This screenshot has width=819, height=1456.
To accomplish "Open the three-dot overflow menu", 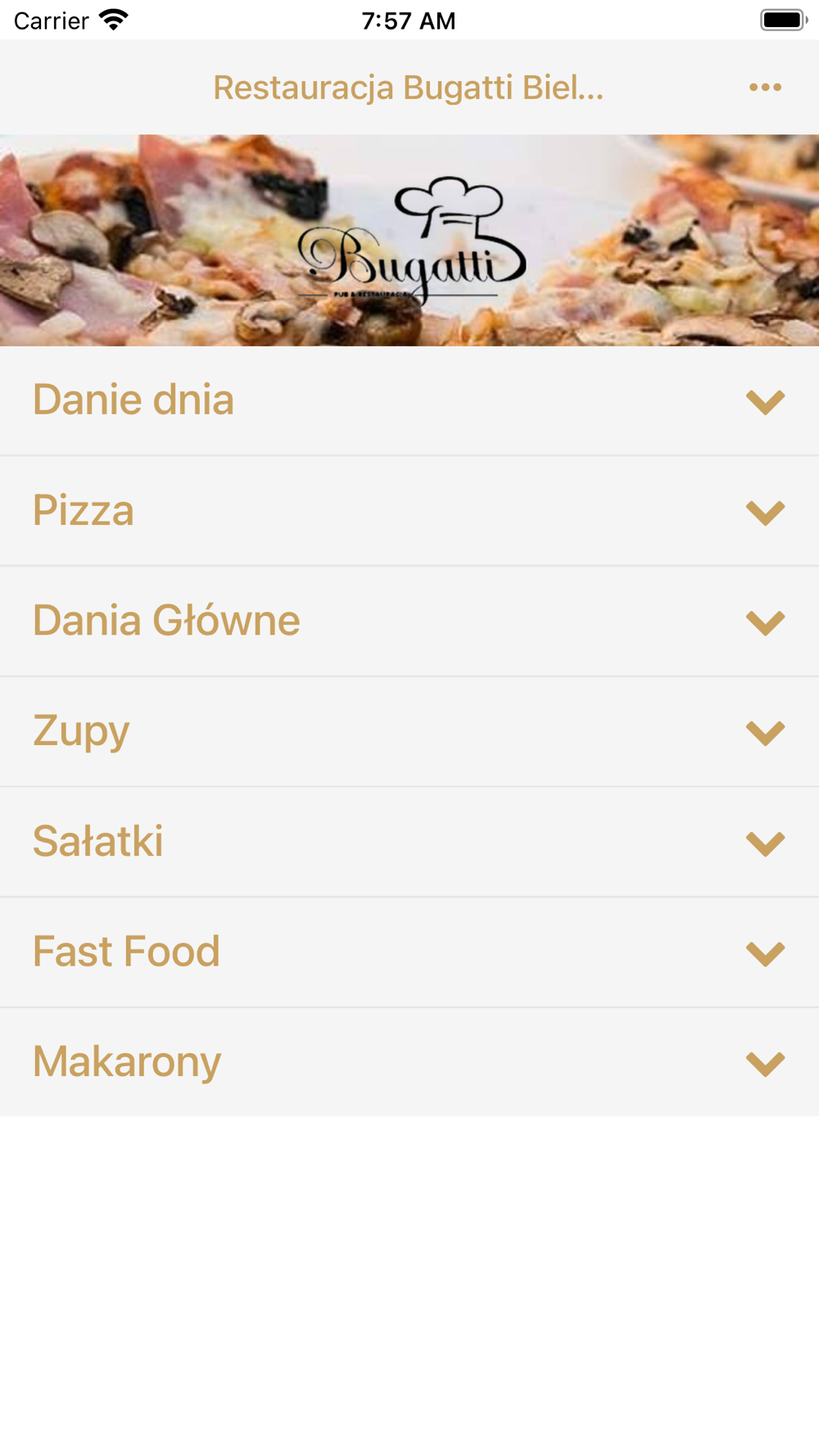I will coord(765,88).
